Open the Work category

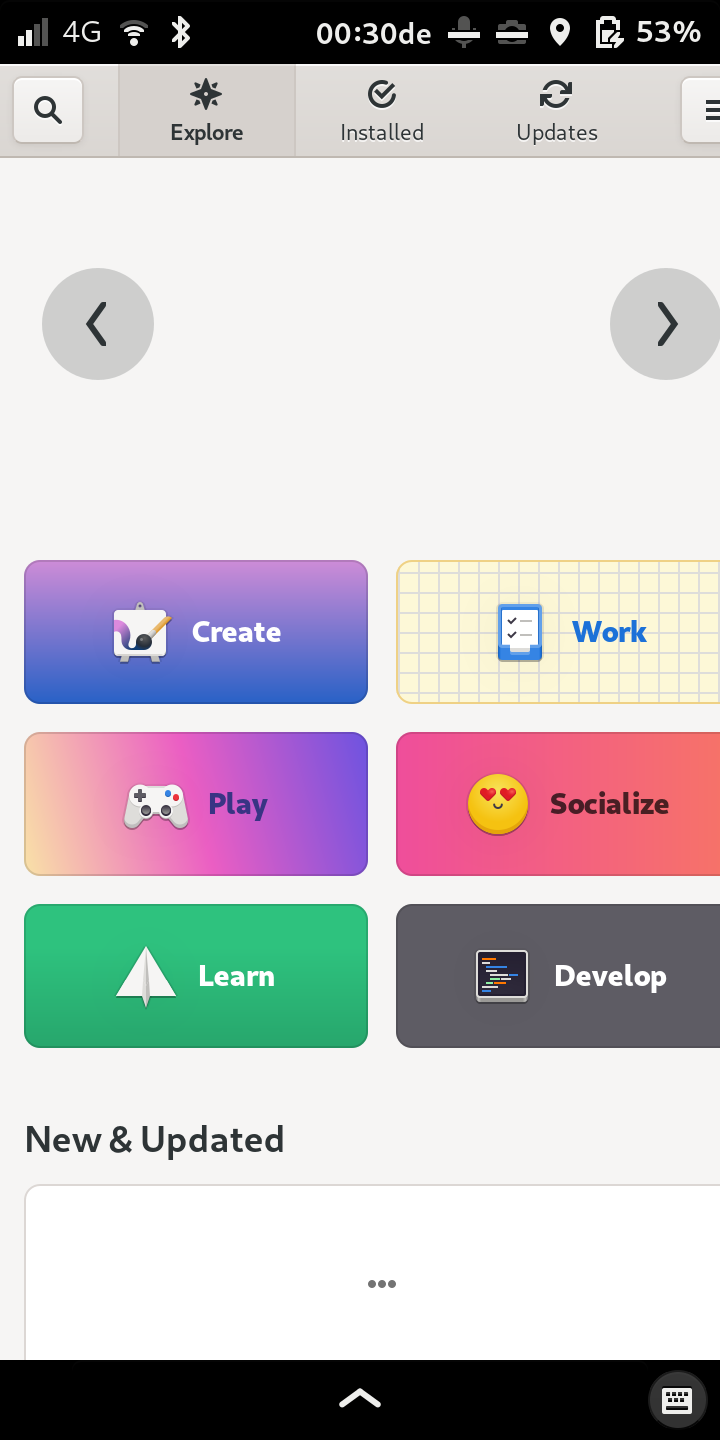(558, 632)
